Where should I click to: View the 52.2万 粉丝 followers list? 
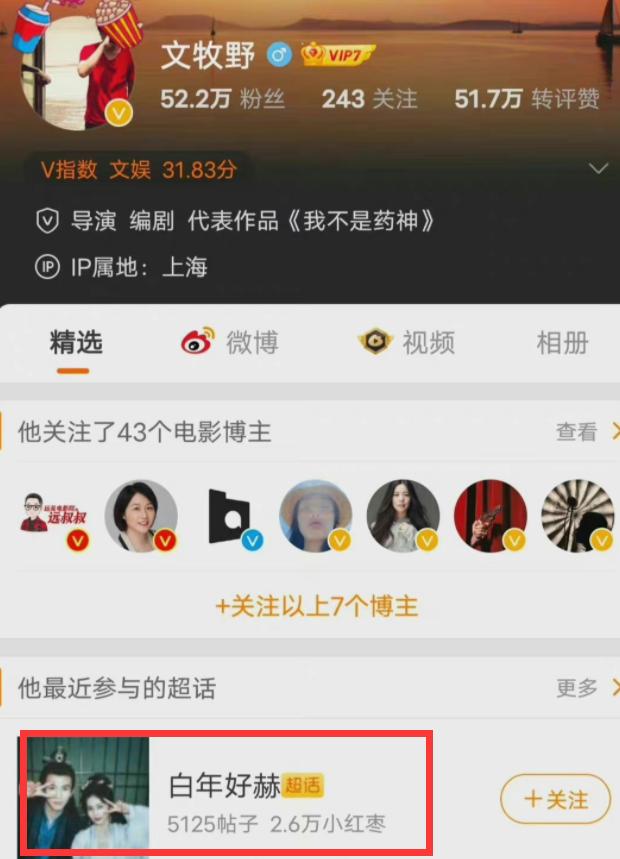pos(222,100)
